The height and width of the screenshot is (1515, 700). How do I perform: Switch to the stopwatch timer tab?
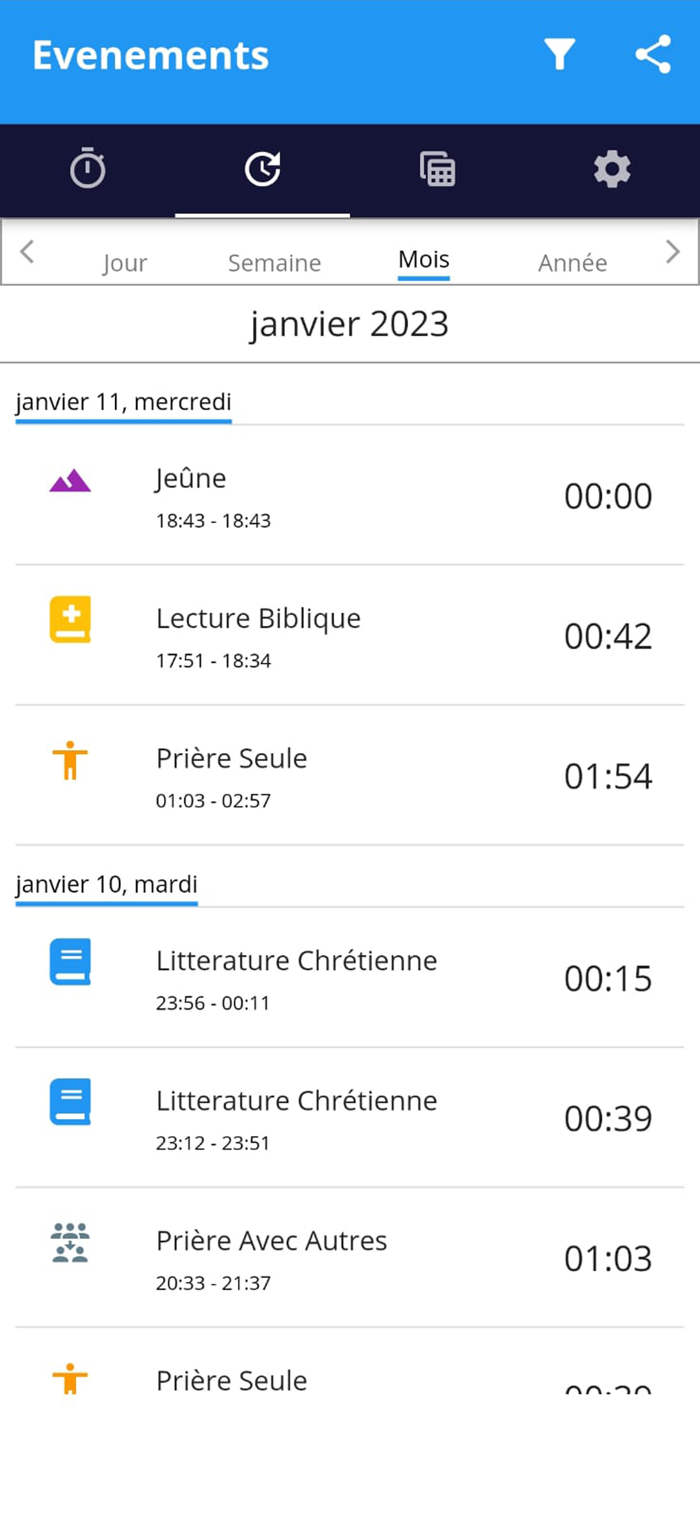click(88, 169)
